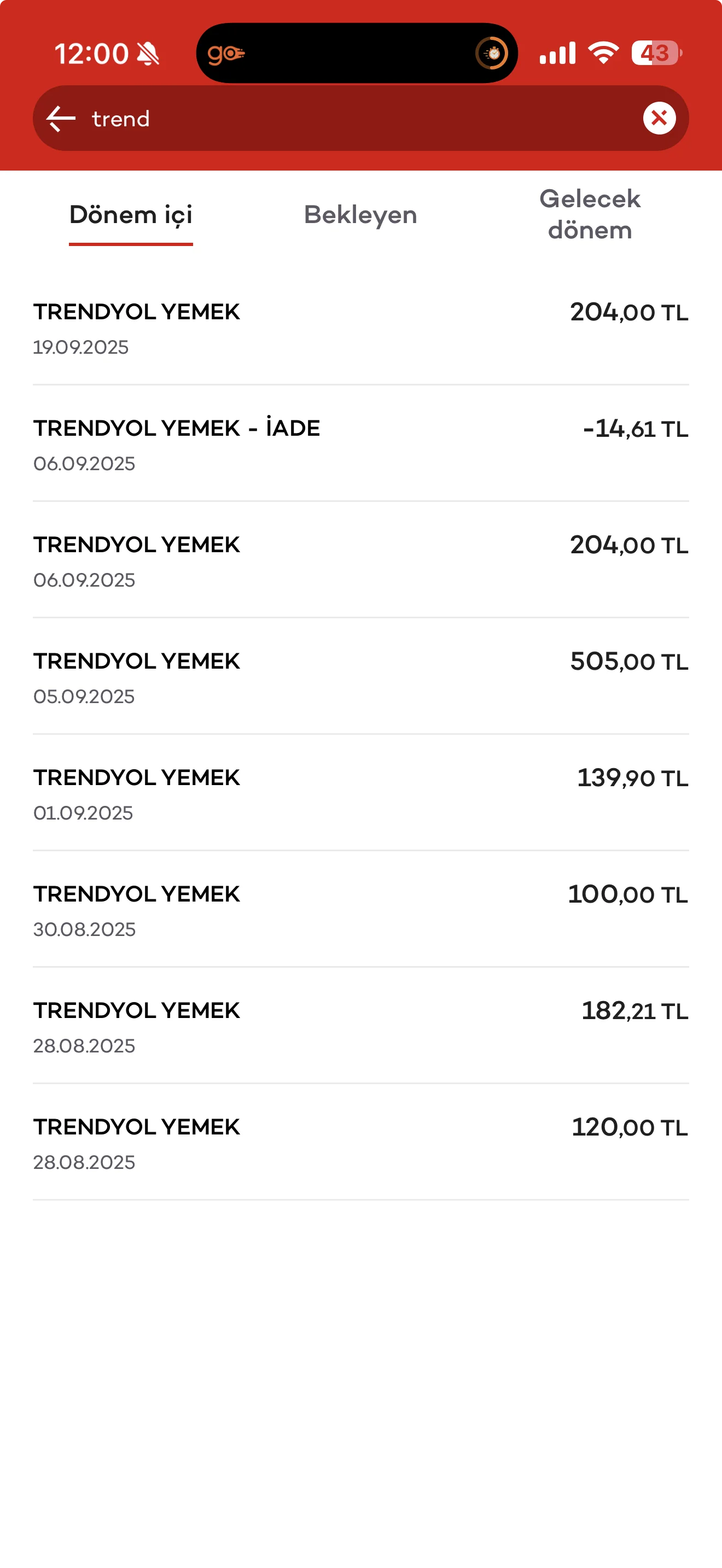Open the 120,00 TL transaction from 28.08.2025
Image resolution: width=722 pixels, height=1568 pixels.
(x=360, y=1143)
